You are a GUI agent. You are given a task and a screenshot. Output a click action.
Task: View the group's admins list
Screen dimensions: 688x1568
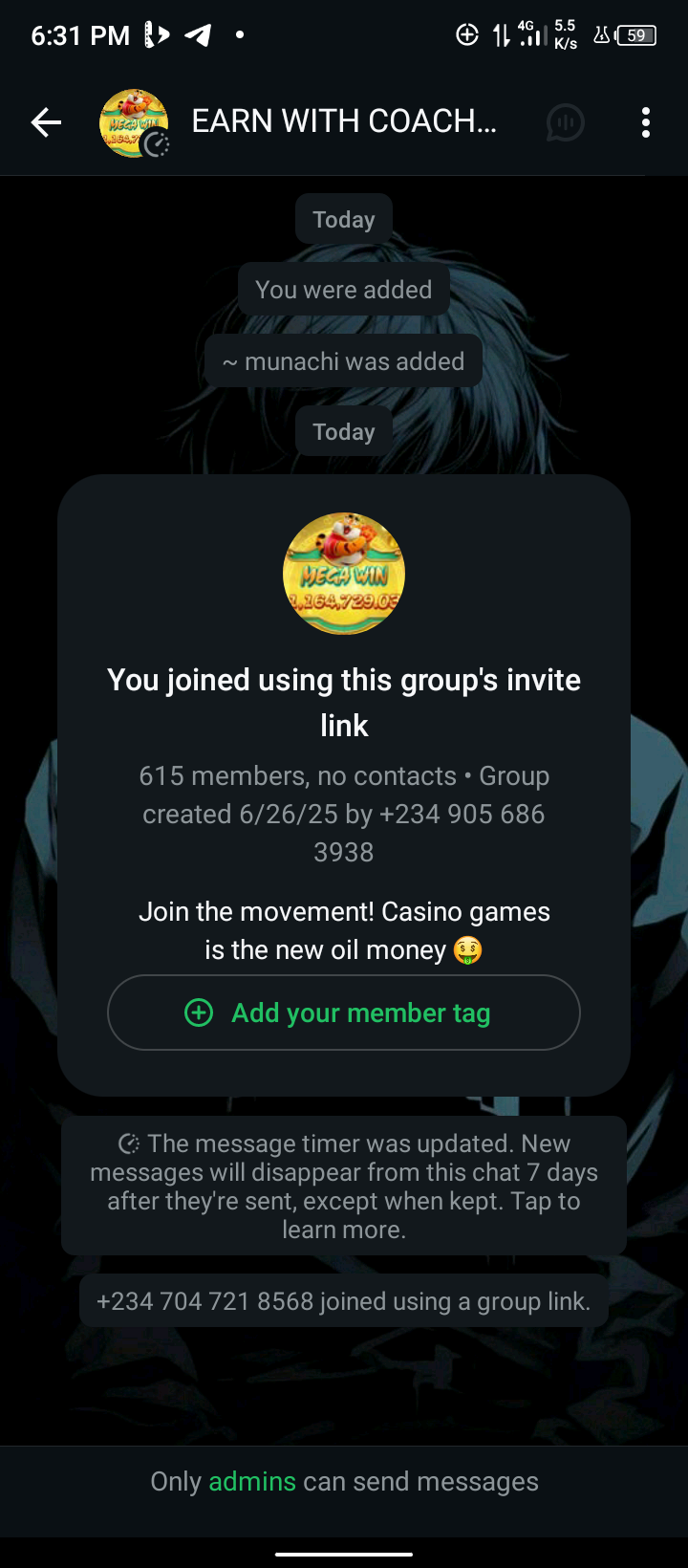(x=252, y=1481)
